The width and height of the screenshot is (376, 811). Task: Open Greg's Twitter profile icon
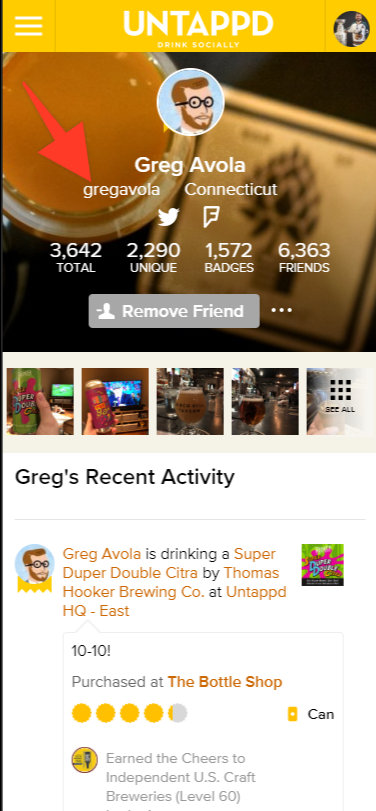168,217
